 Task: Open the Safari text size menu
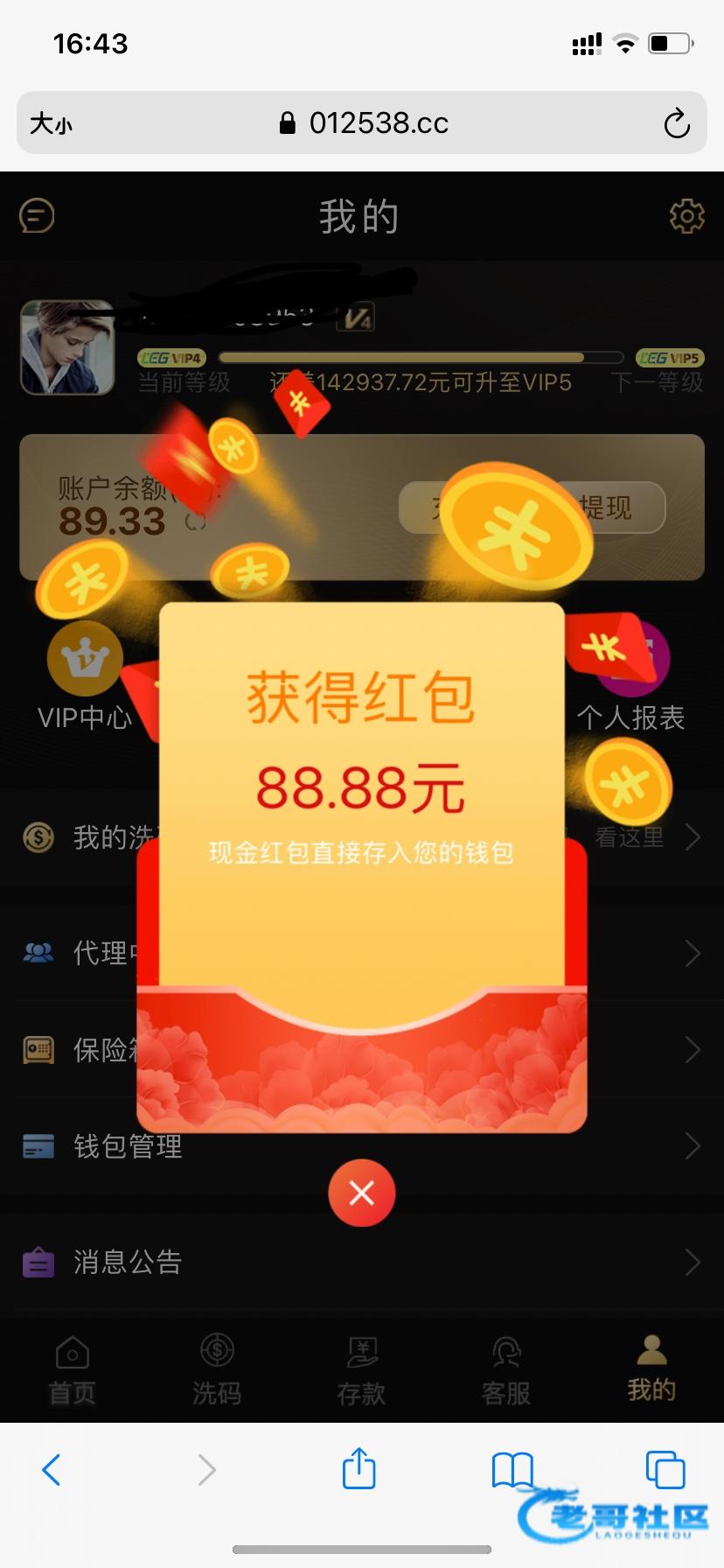click(x=51, y=123)
